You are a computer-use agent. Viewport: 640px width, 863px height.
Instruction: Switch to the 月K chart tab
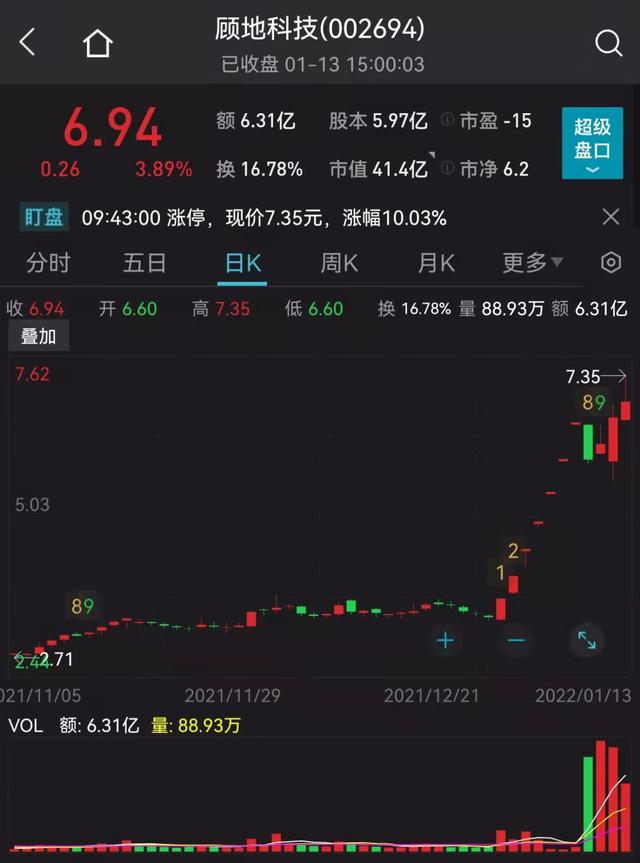(436, 263)
